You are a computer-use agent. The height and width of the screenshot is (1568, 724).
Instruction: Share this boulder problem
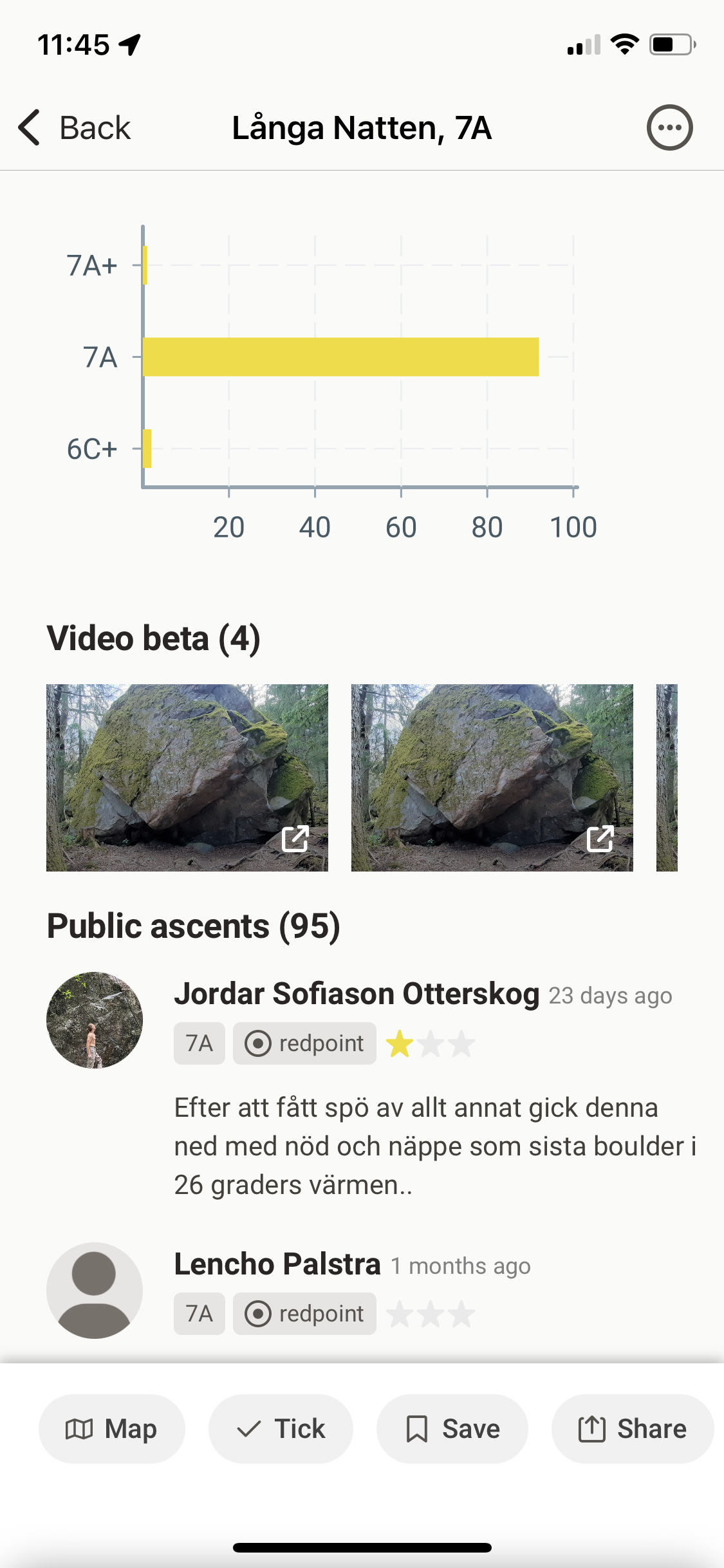633,1429
